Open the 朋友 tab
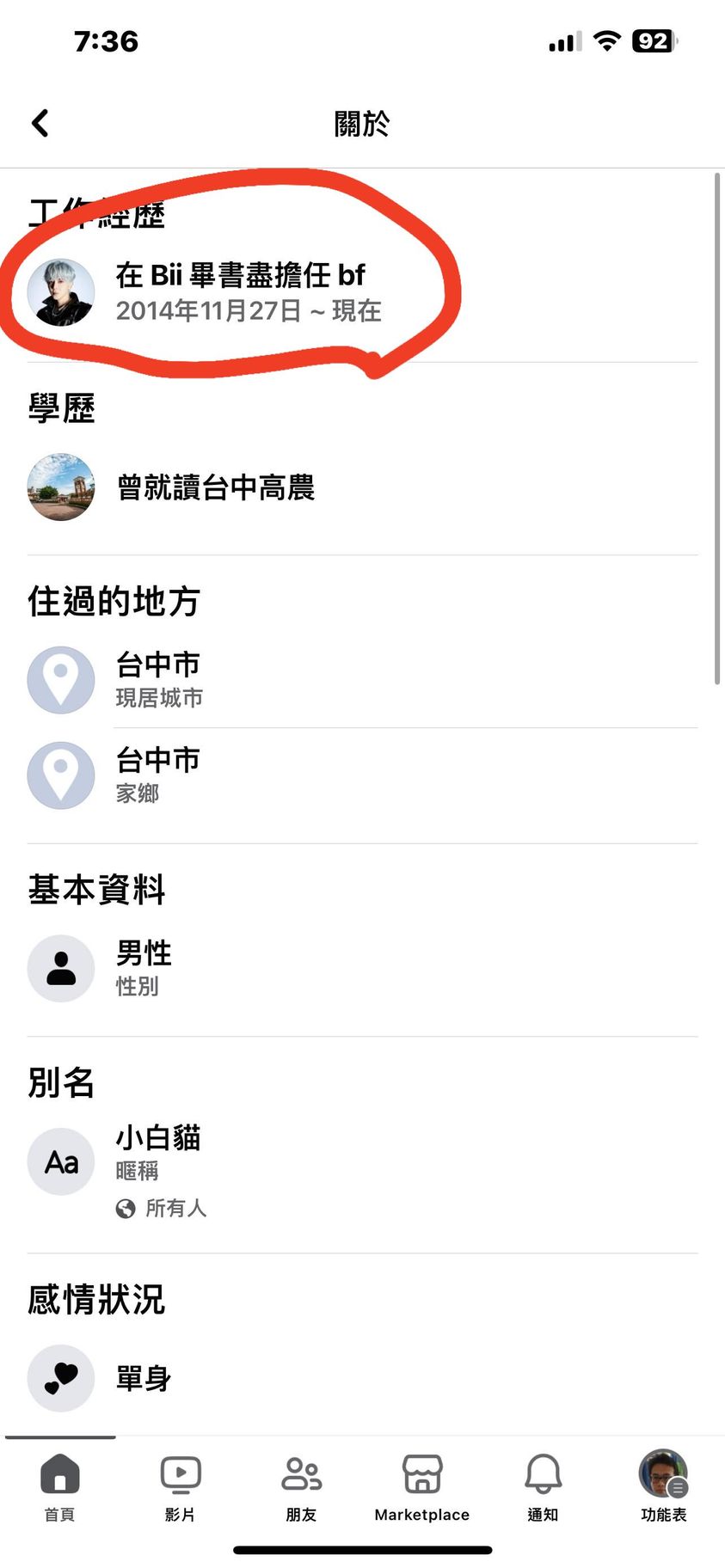Screen dimensions: 725x1568 pos(301,1487)
